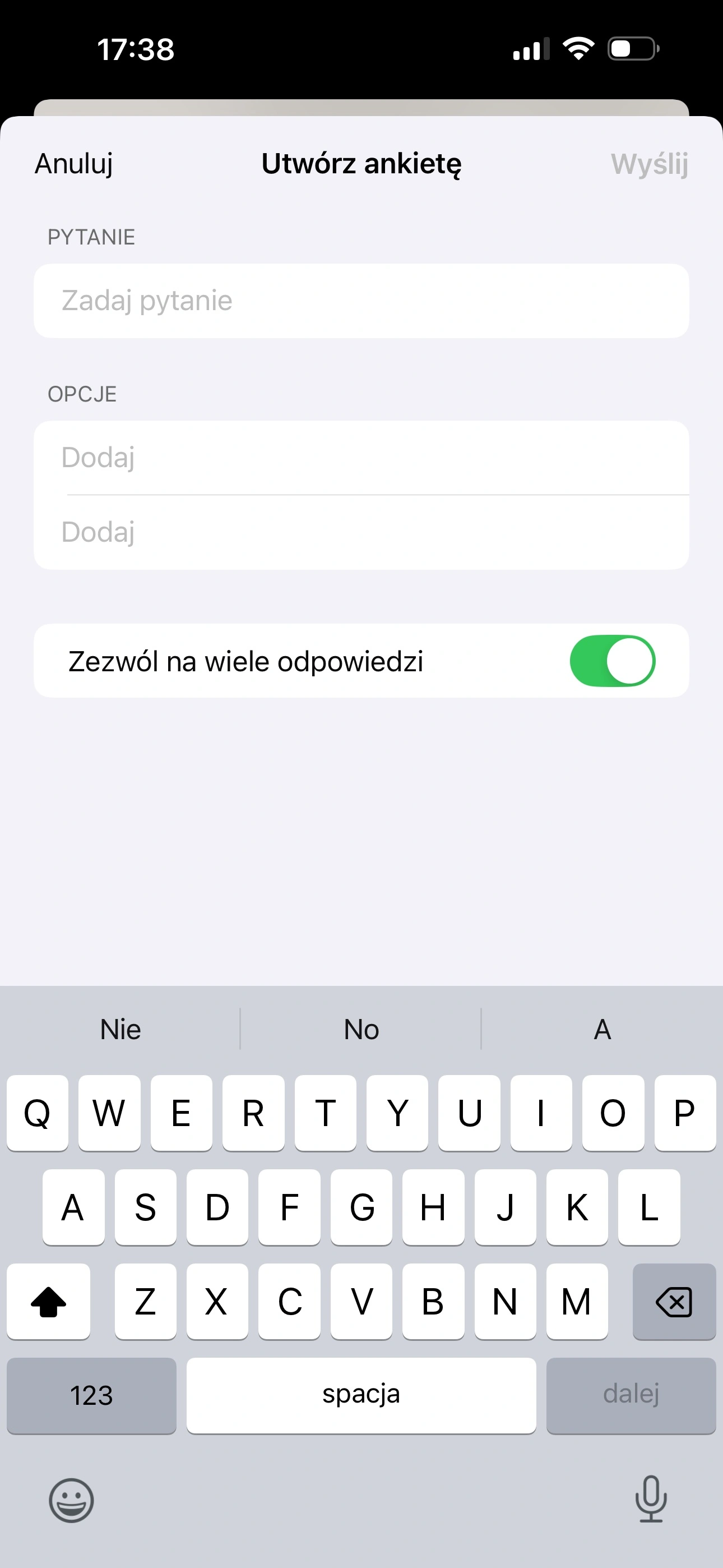Toggle the shift key
The image size is (723, 1568).
tap(49, 1302)
